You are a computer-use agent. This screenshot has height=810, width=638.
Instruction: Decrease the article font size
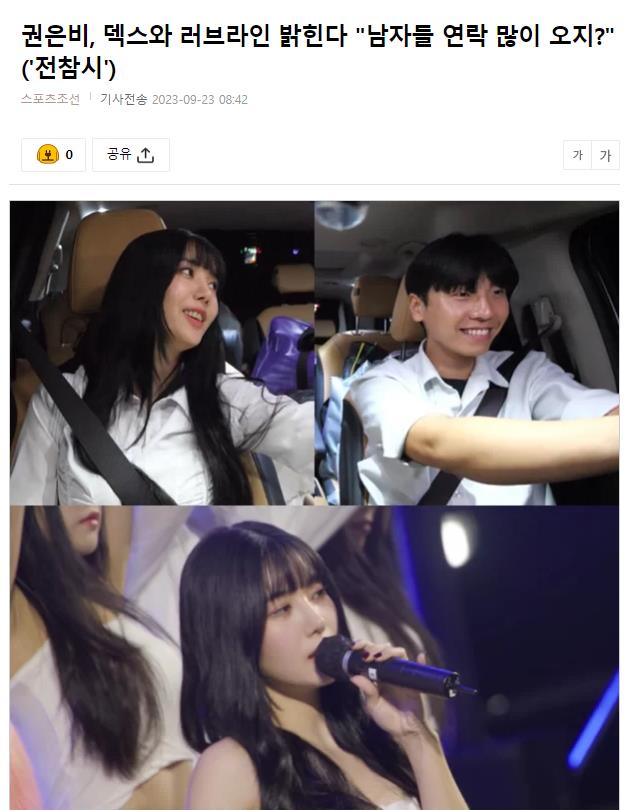577,155
